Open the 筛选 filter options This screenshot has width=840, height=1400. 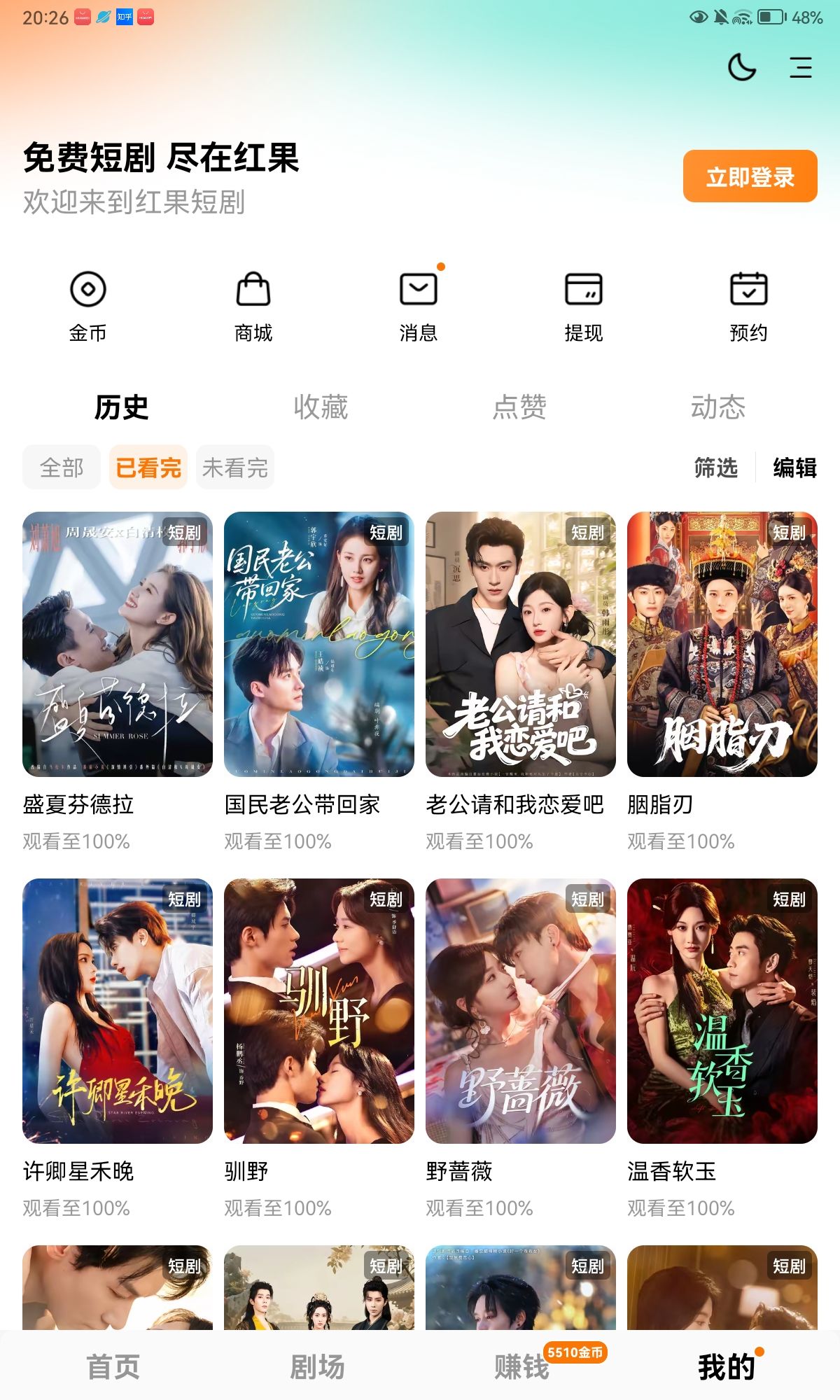tap(715, 468)
